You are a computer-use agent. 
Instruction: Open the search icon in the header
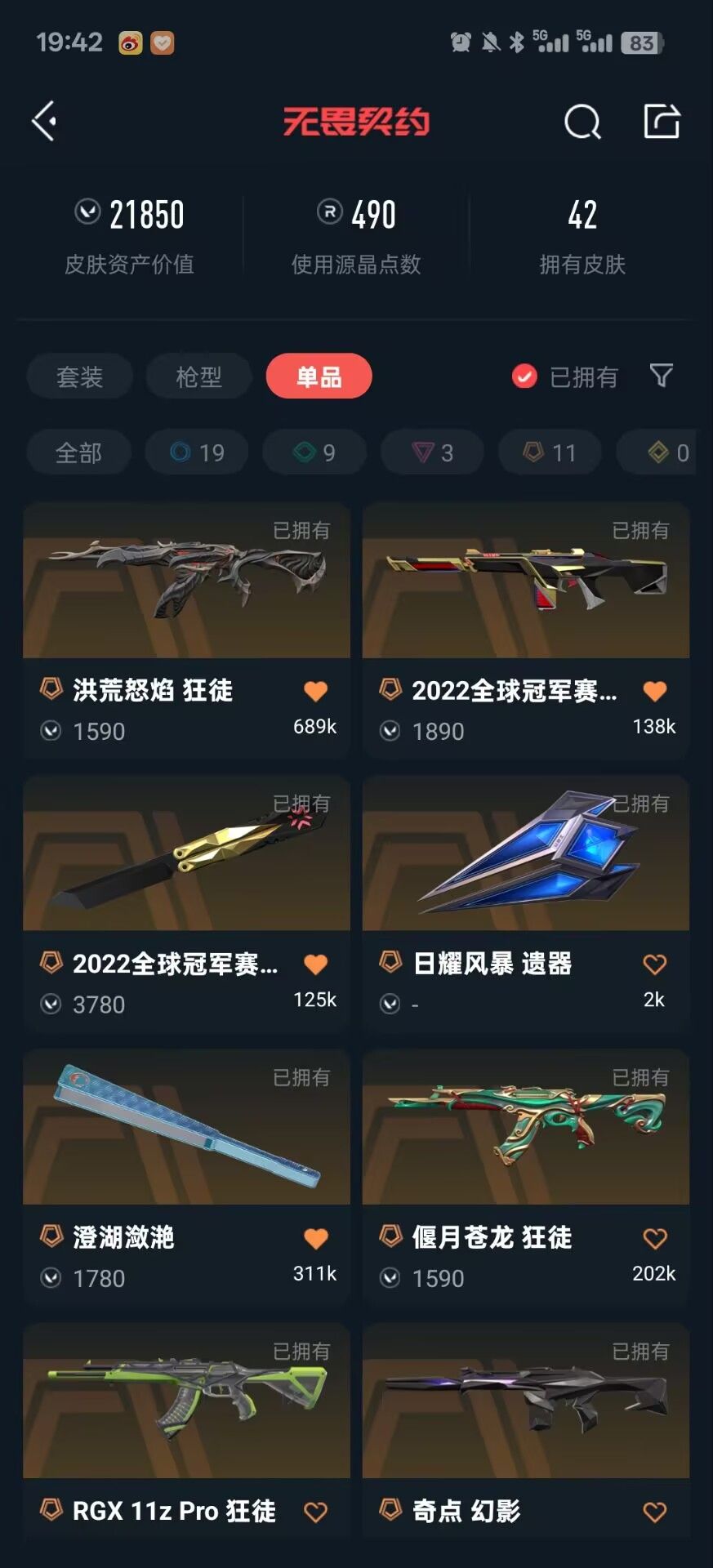tap(582, 122)
